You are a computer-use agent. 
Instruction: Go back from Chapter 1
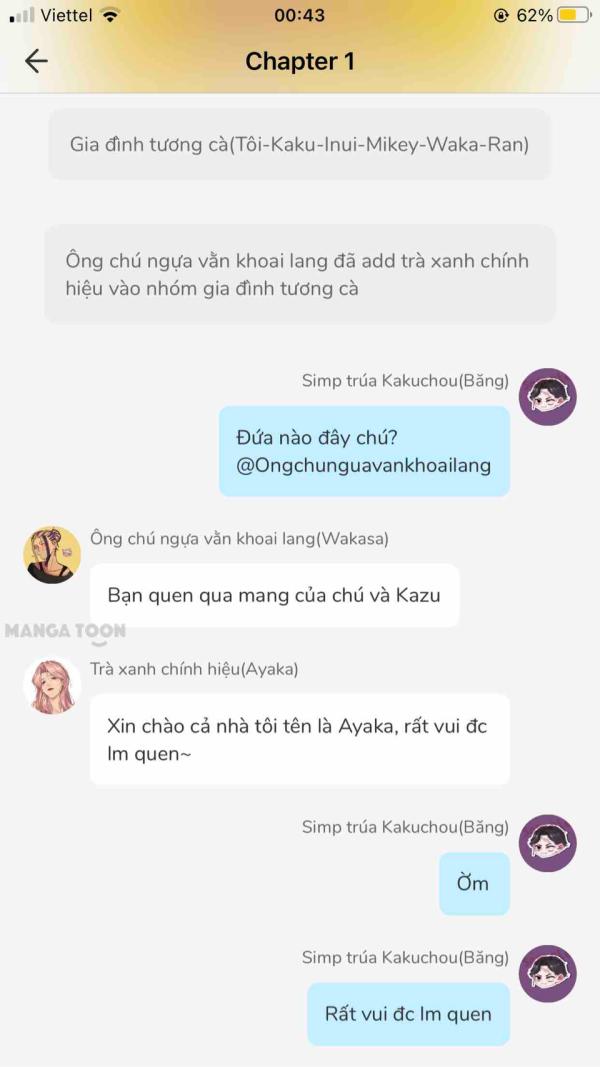(36, 61)
